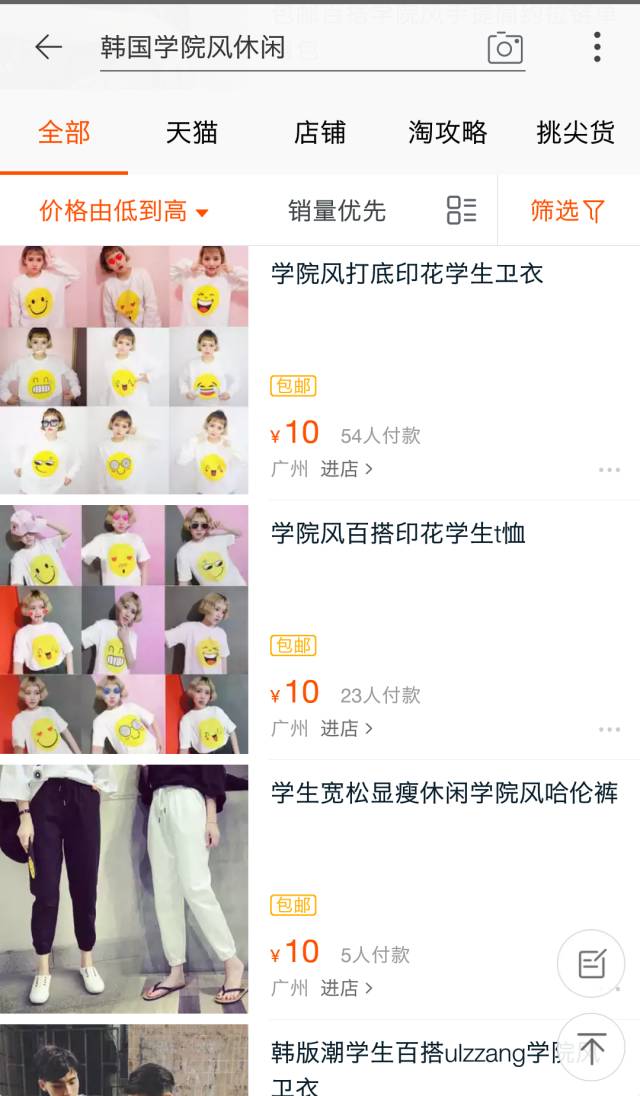Switch to the 挑尖货 tab
The height and width of the screenshot is (1096, 640).
coord(575,132)
